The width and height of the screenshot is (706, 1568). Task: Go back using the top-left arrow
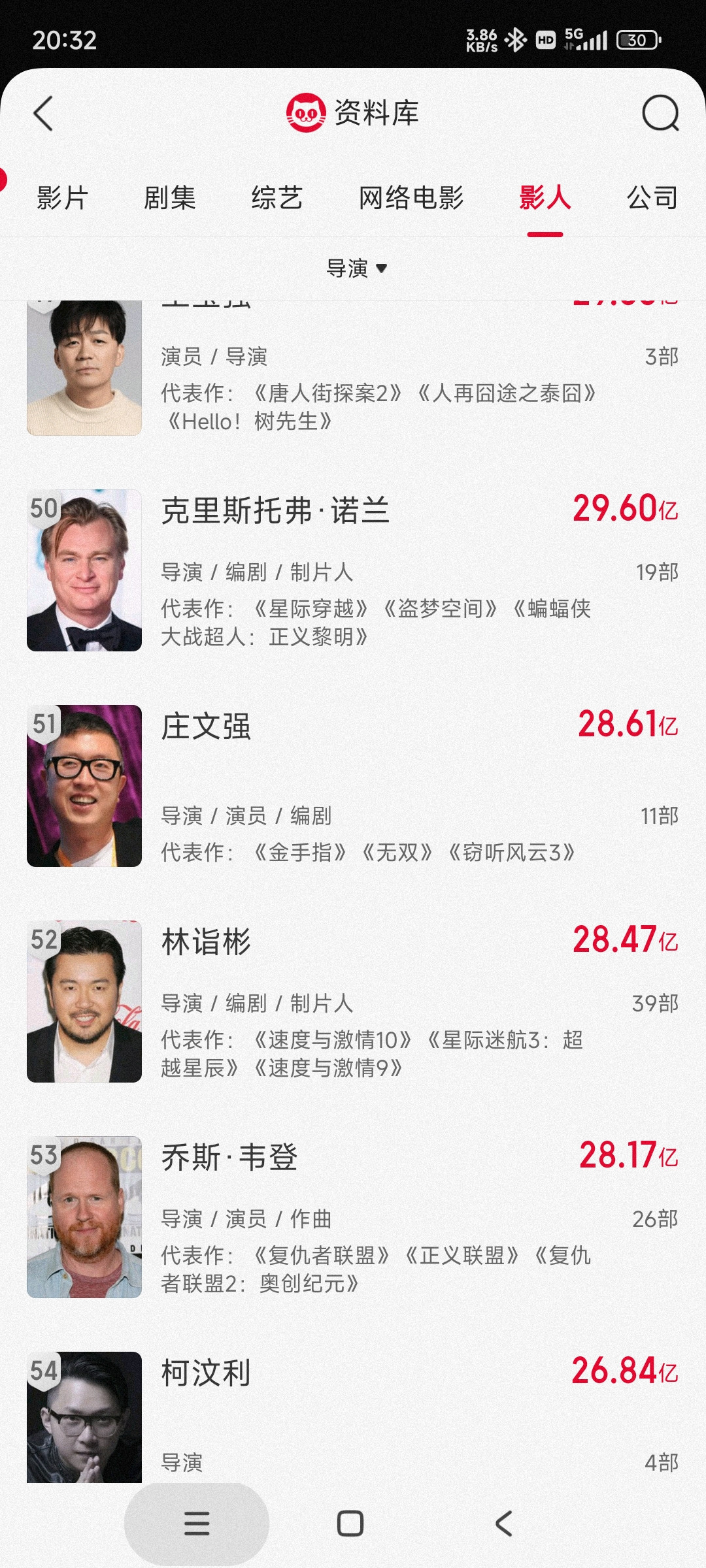pyautogui.click(x=43, y=114)
